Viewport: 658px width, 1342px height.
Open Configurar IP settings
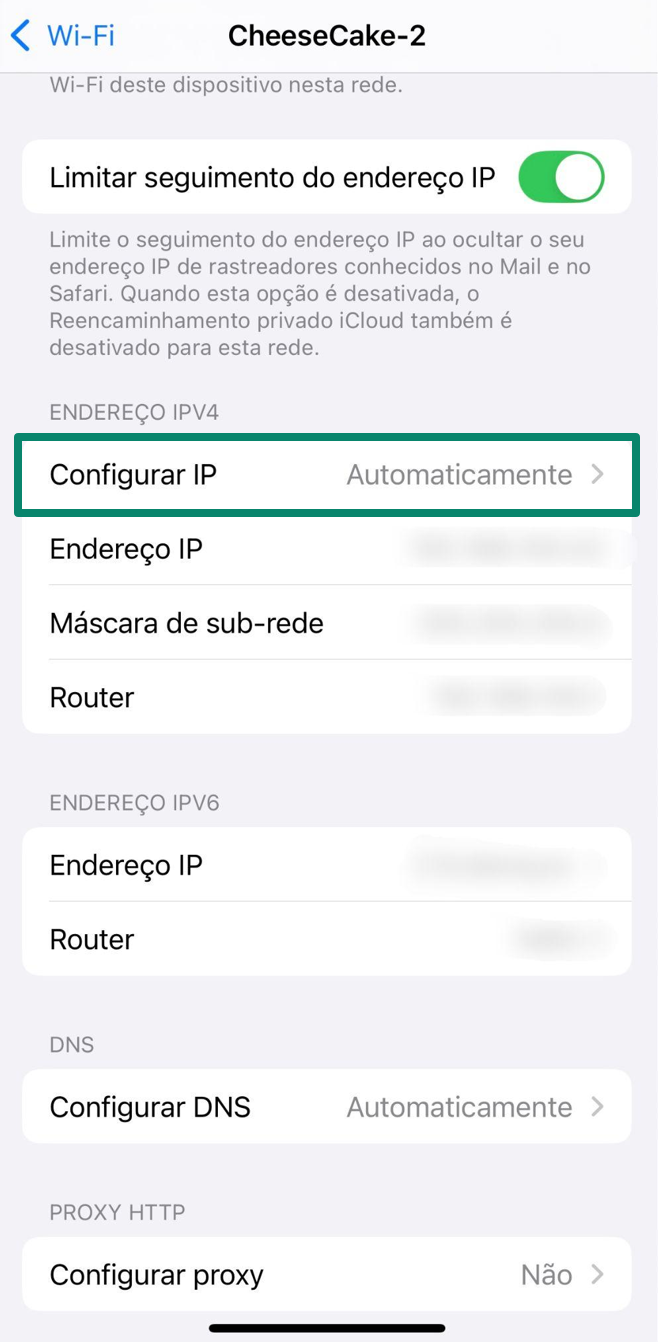coord(326,475)
